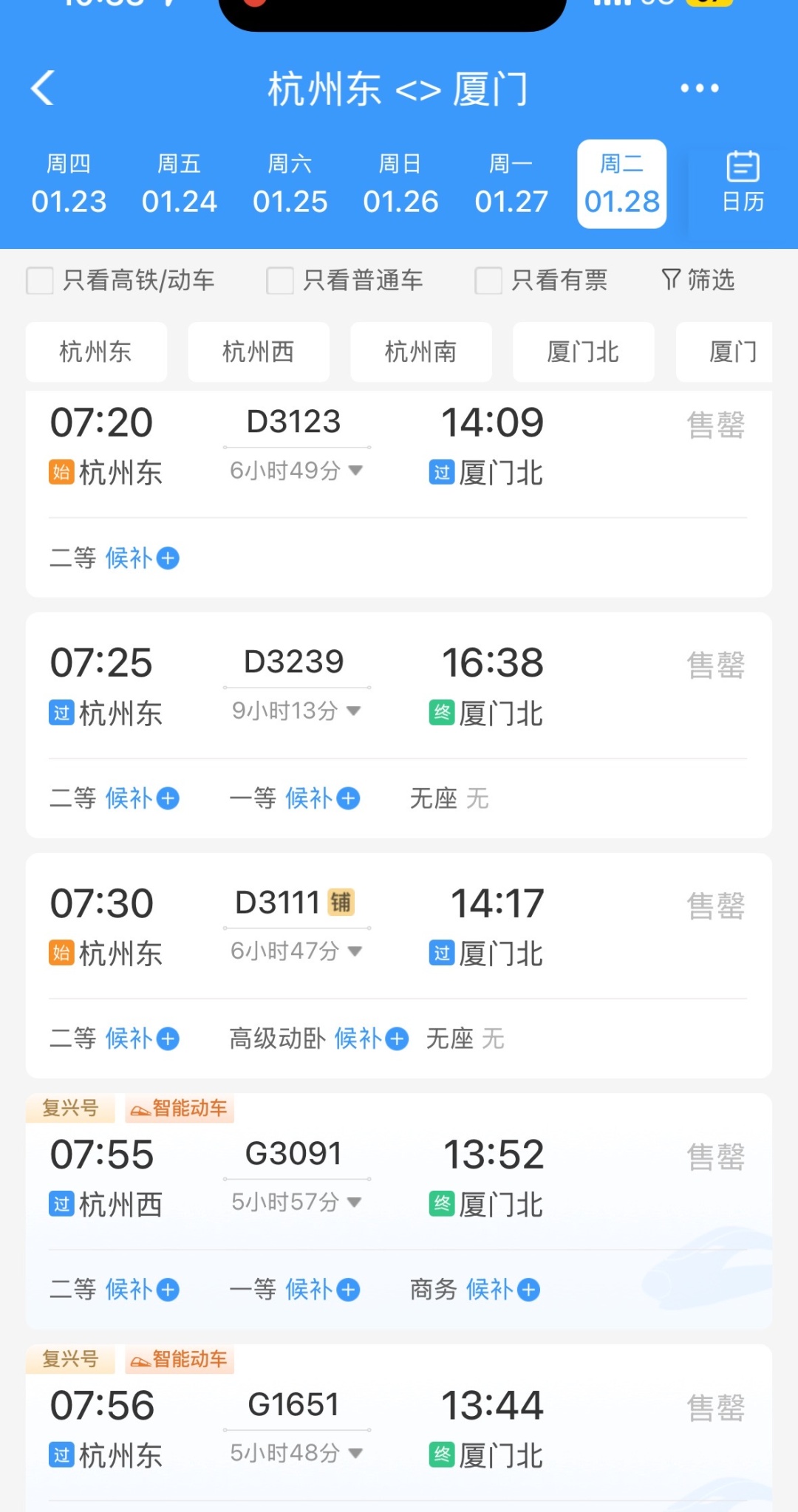Tap the 智能动车 icon on G1651
The image size is (798, 1512).
(x=179, y=1359)
